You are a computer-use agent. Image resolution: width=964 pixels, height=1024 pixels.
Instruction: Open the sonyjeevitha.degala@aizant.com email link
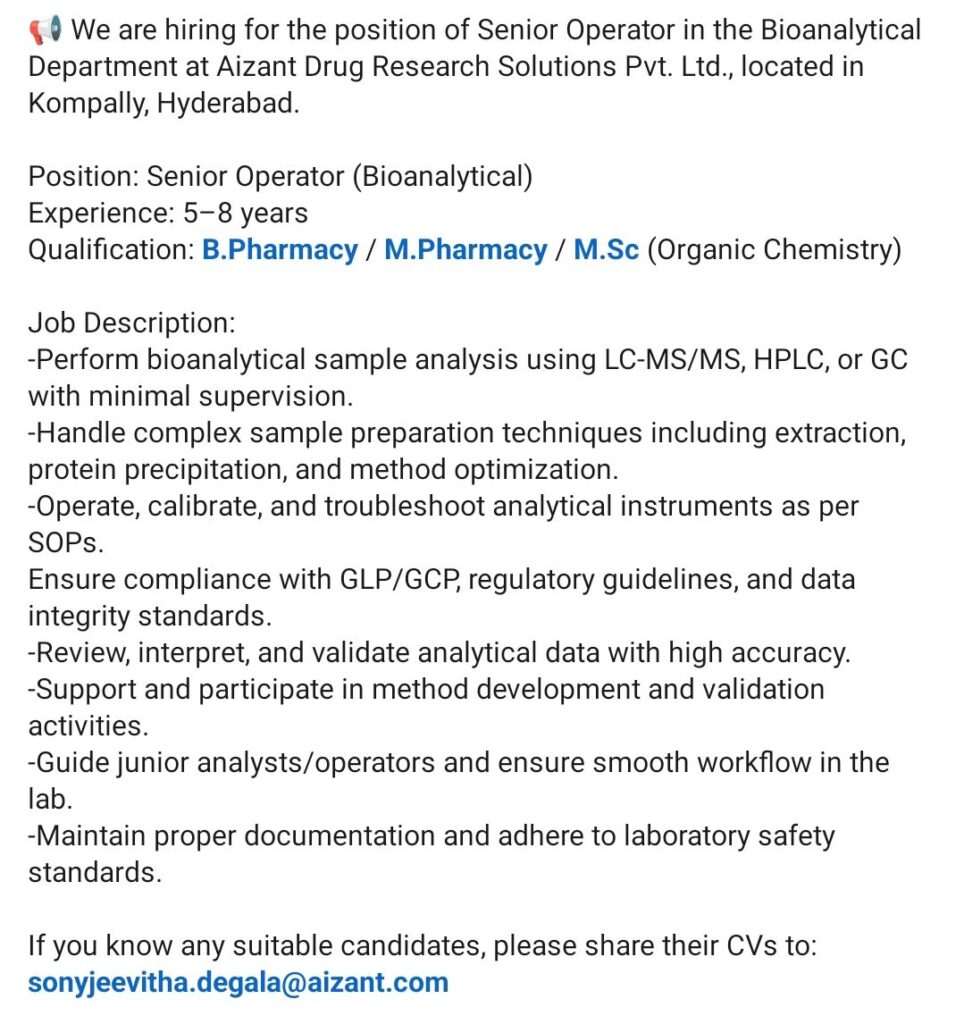[x=238, y=983]
